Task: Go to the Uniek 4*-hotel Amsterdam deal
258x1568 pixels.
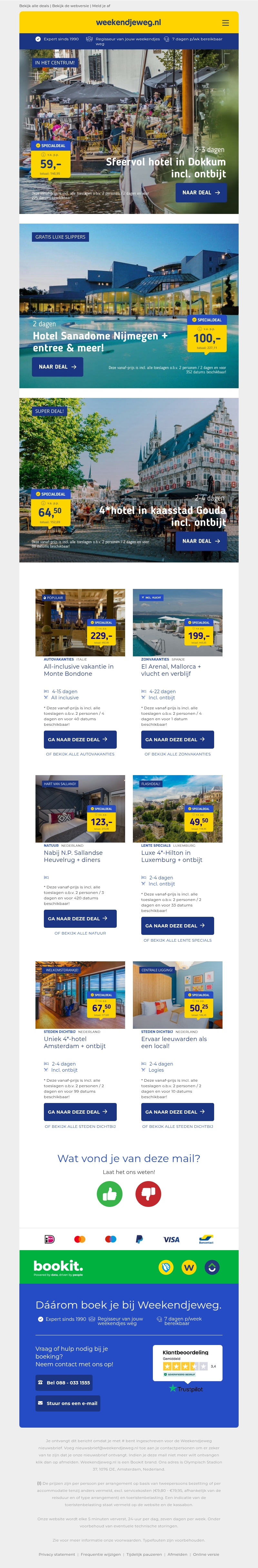Action: [80, 1111]
